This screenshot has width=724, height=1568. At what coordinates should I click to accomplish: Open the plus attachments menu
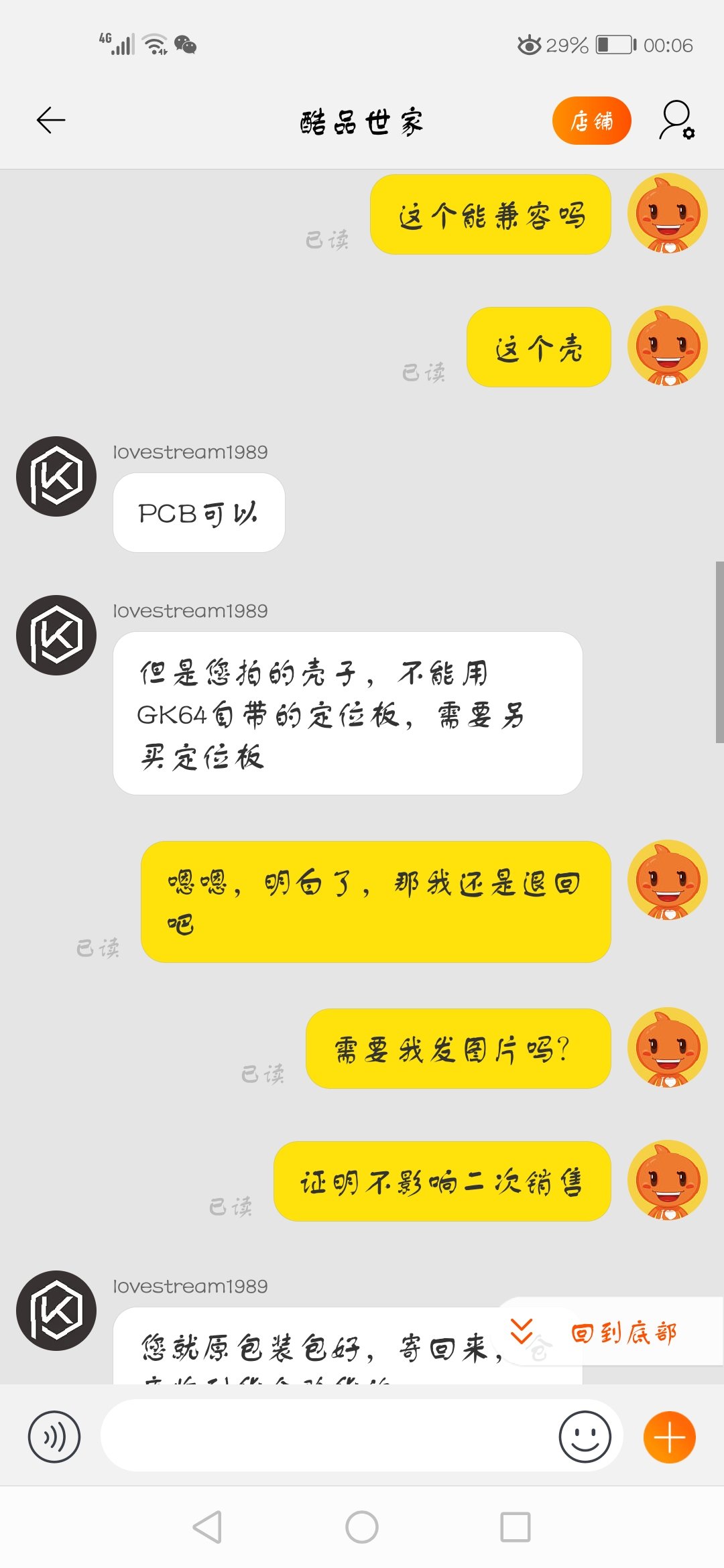pyautogui.click(x=669, y=1437)
